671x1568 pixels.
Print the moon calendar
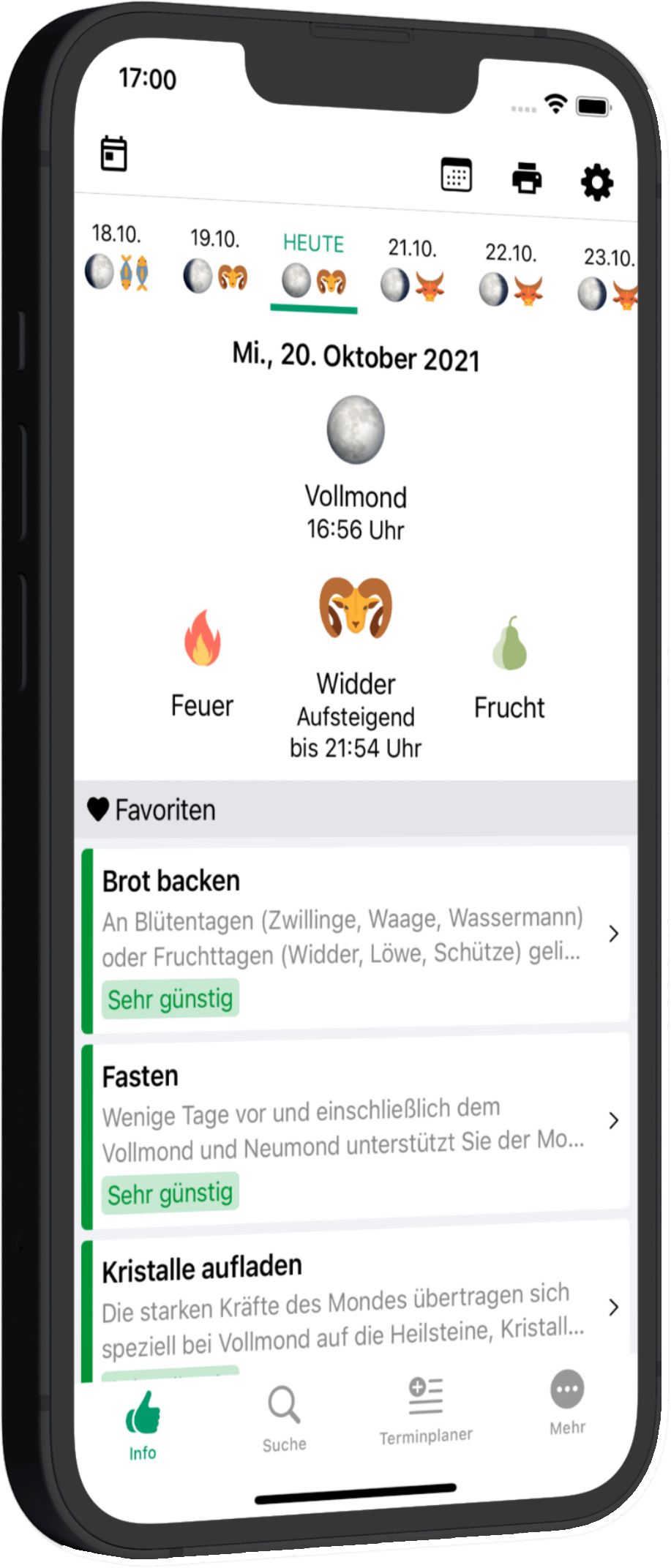pyautogui.click(x=527, y=178)
